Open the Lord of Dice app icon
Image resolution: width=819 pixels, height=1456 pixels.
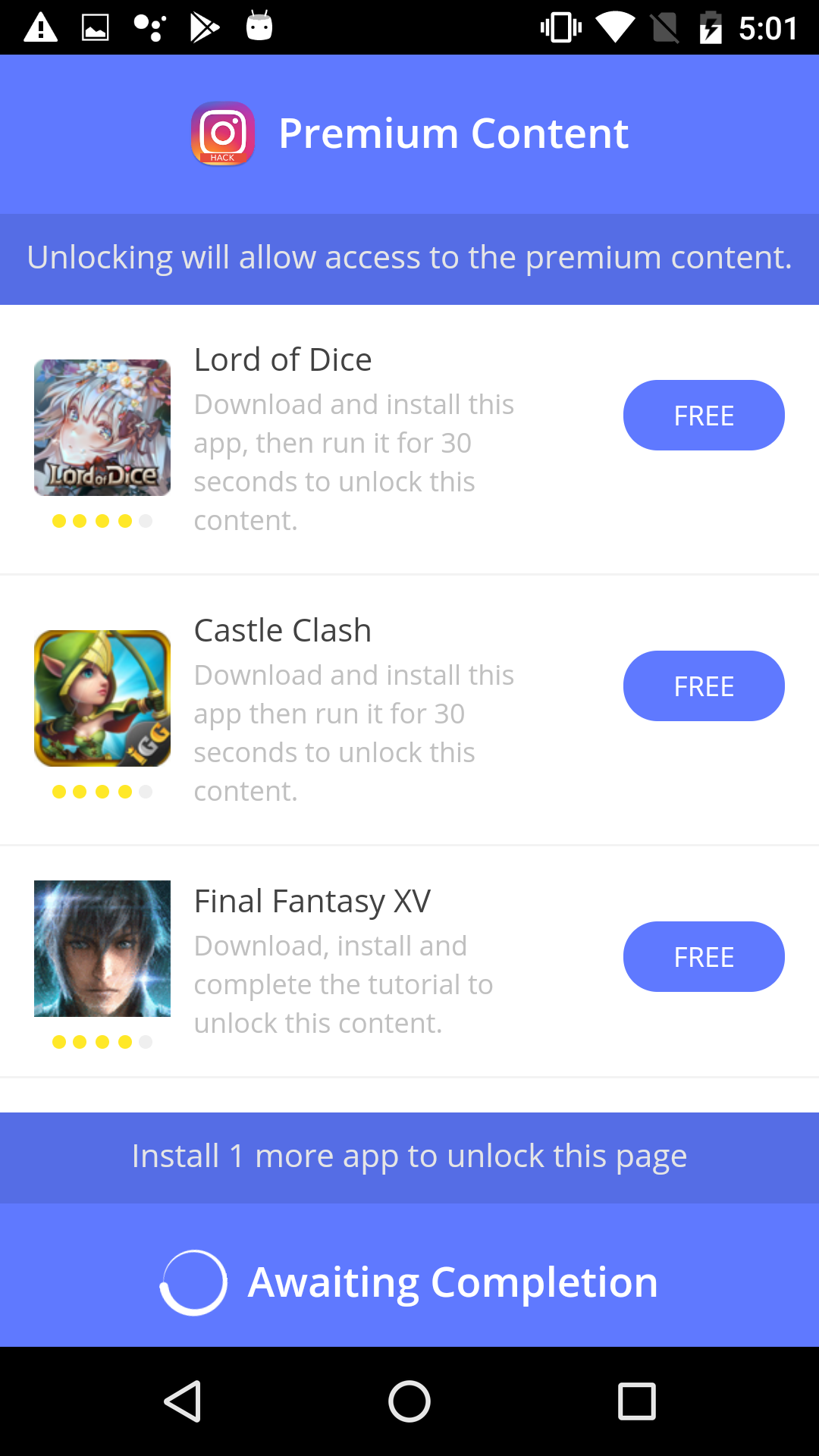(102, 428)
